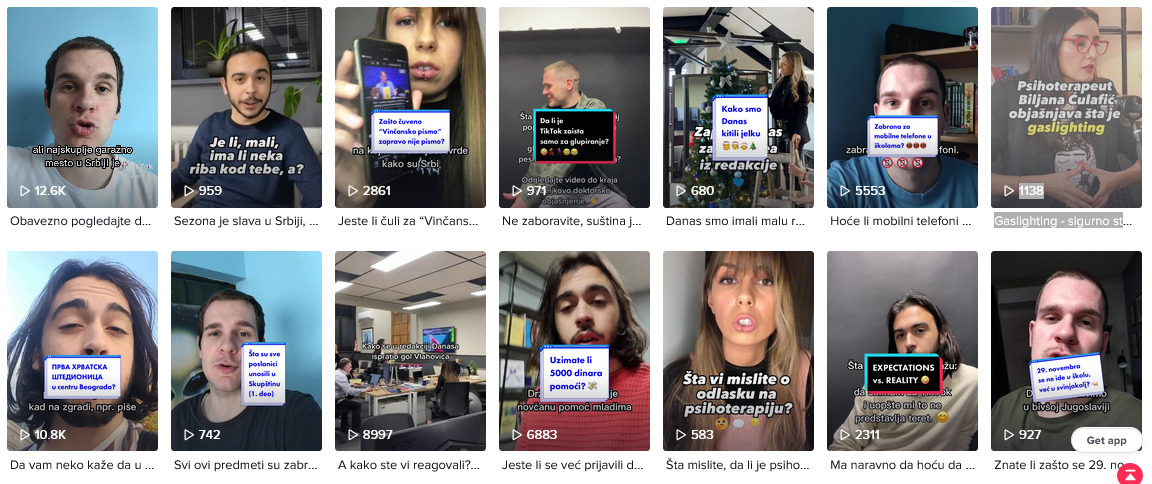Viewport: 1152px width, 484px height.
Task: Tap the Get app button
Action: pyautogui.click(x=1106, y=440)
